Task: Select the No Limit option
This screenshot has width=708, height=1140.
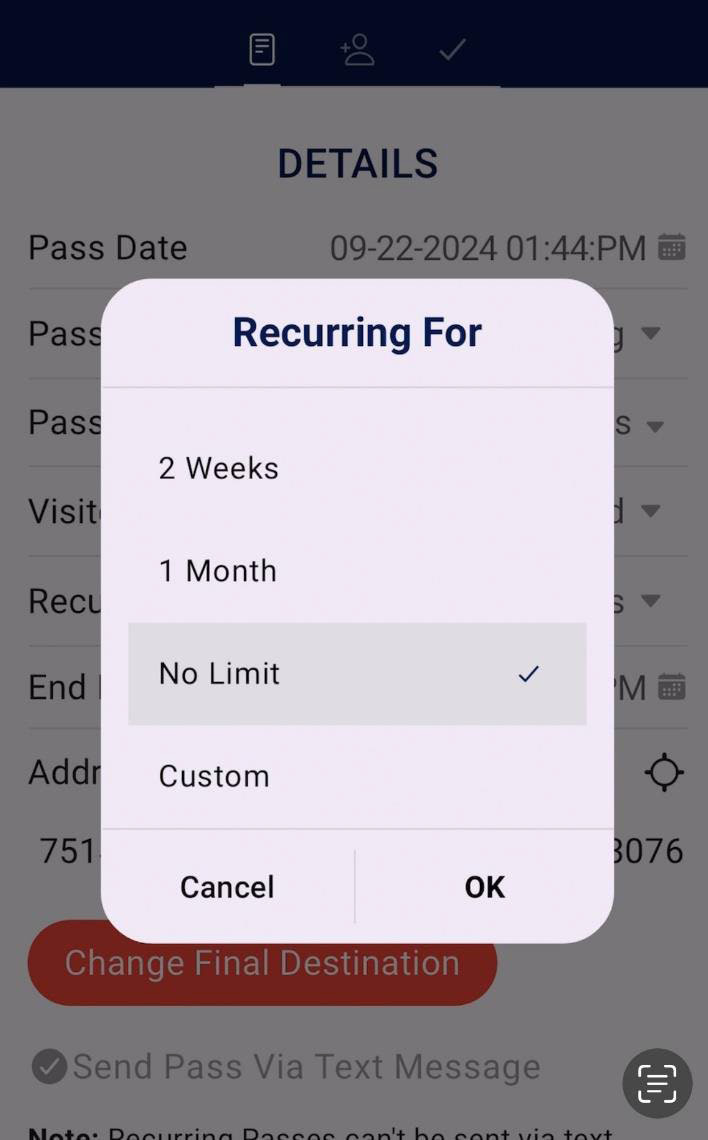Action: 356,674
